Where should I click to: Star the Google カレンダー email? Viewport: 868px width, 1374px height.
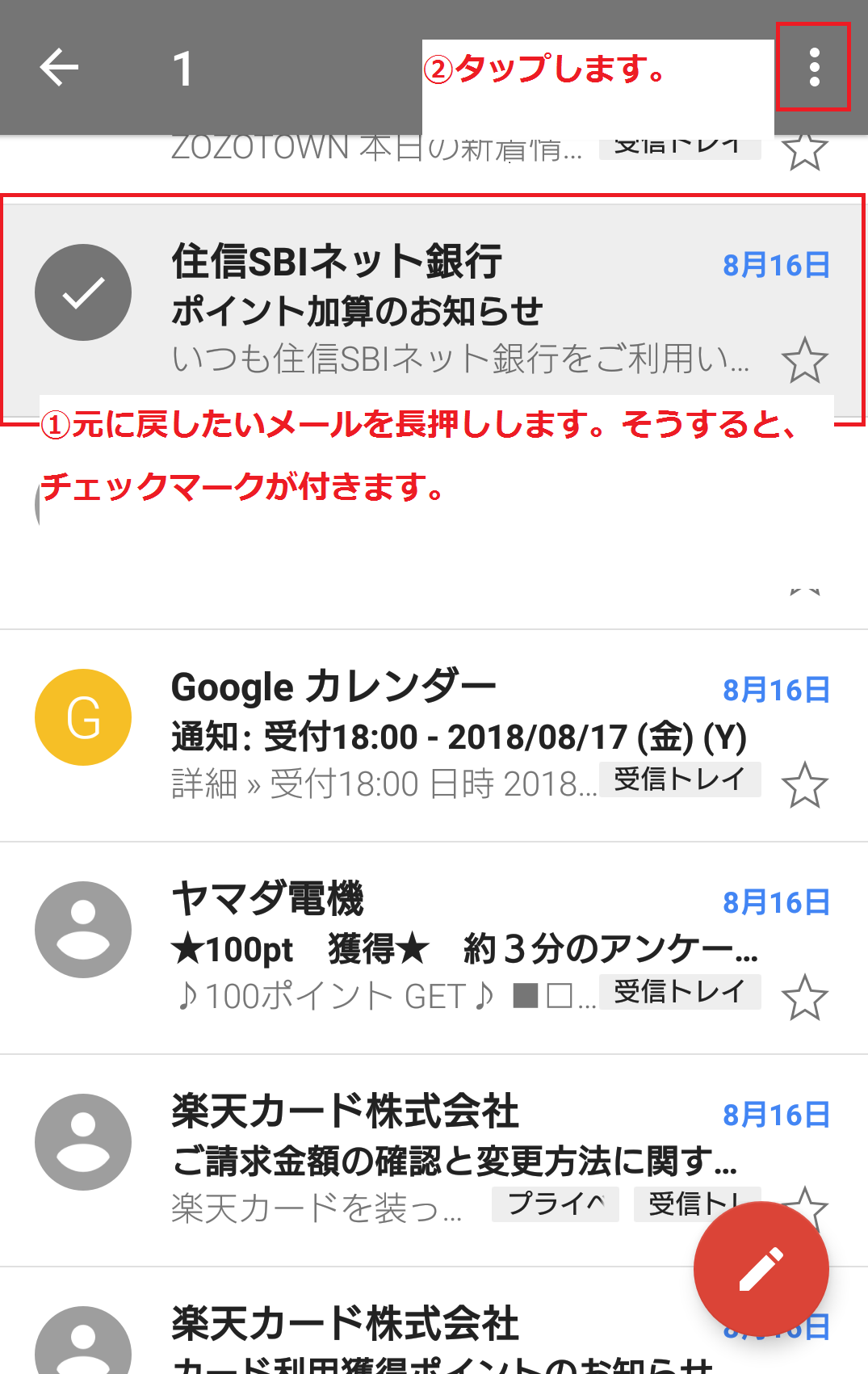click(x=804, y=785)
